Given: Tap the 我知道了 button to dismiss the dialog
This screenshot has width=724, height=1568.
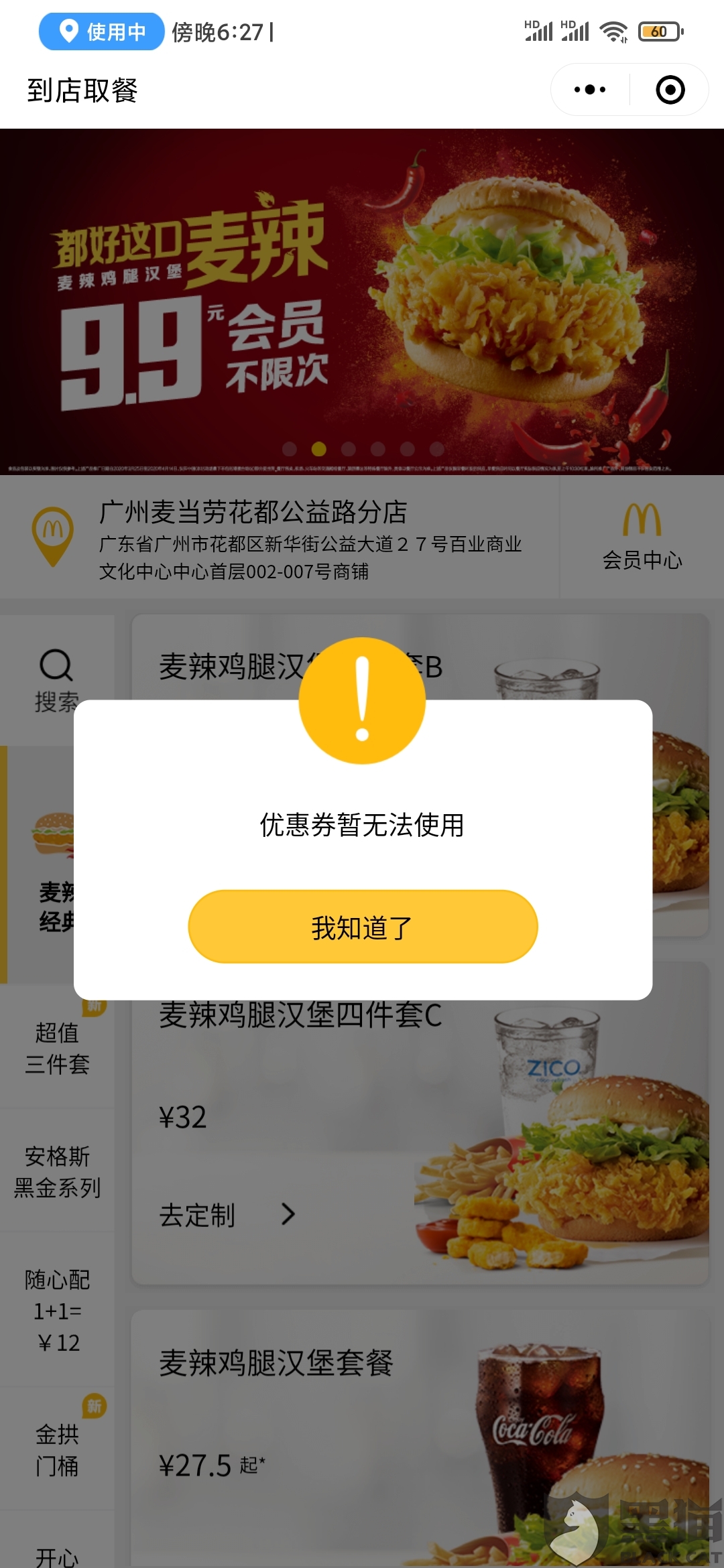Looking at the screenshot, I should point(363,927).
